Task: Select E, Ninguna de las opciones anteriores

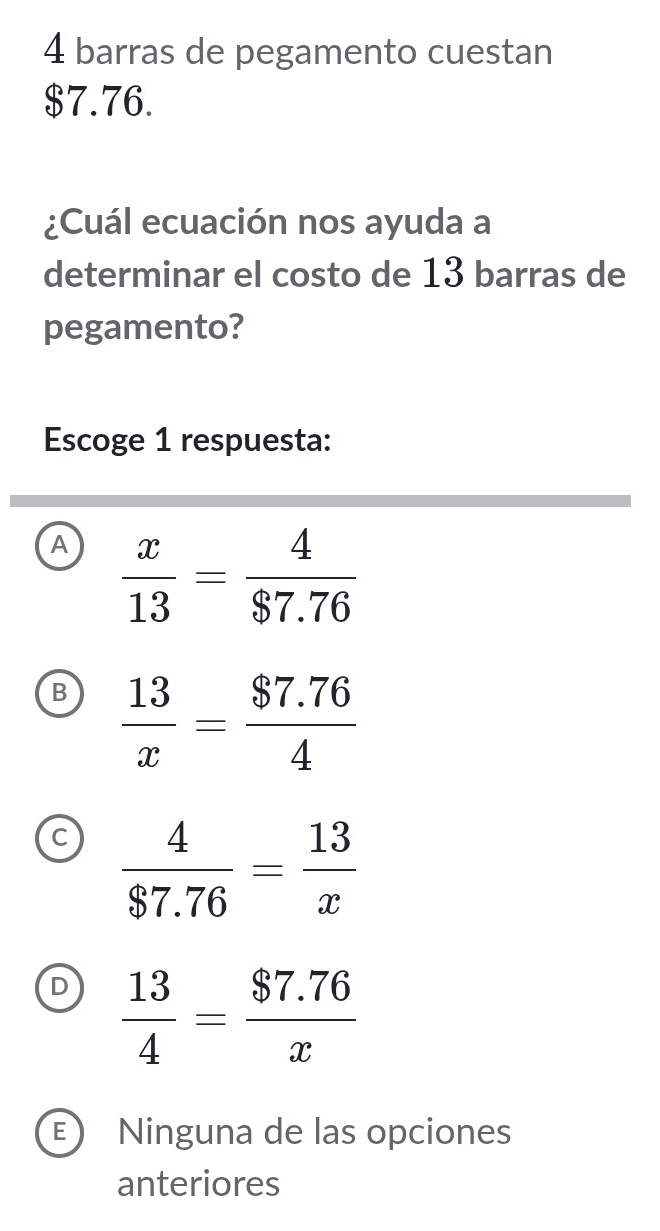Action: coord(62,1133)
